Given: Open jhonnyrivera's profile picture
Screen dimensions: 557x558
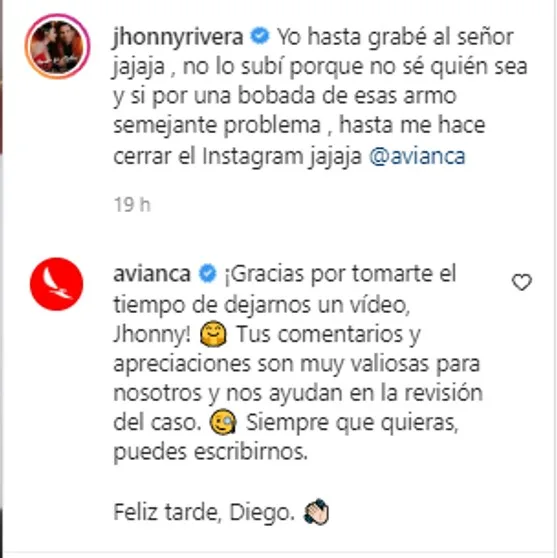Looking at the screenshot, I should coord(57,46).
